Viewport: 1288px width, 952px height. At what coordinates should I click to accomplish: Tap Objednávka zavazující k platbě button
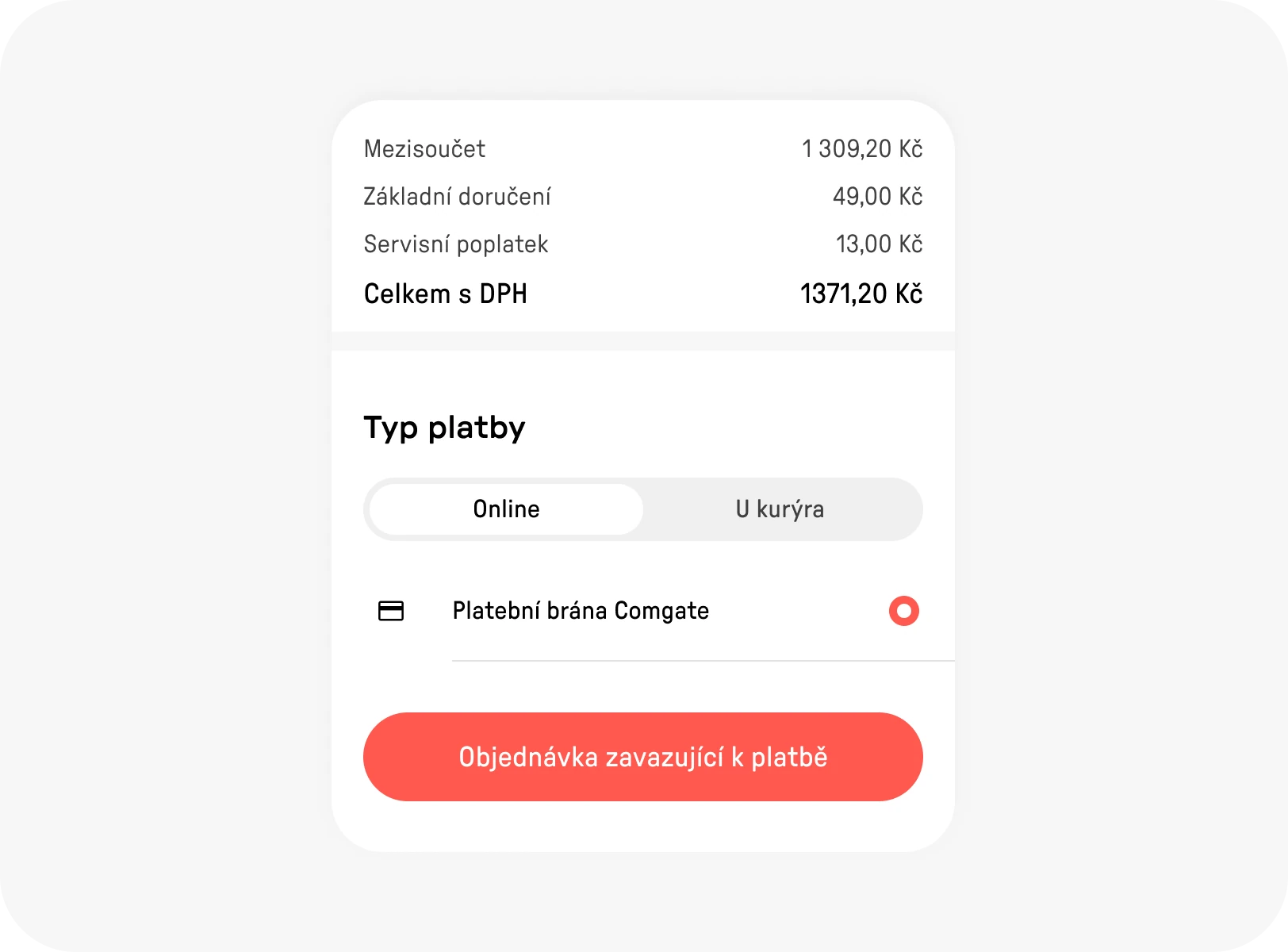coord(642,757)
